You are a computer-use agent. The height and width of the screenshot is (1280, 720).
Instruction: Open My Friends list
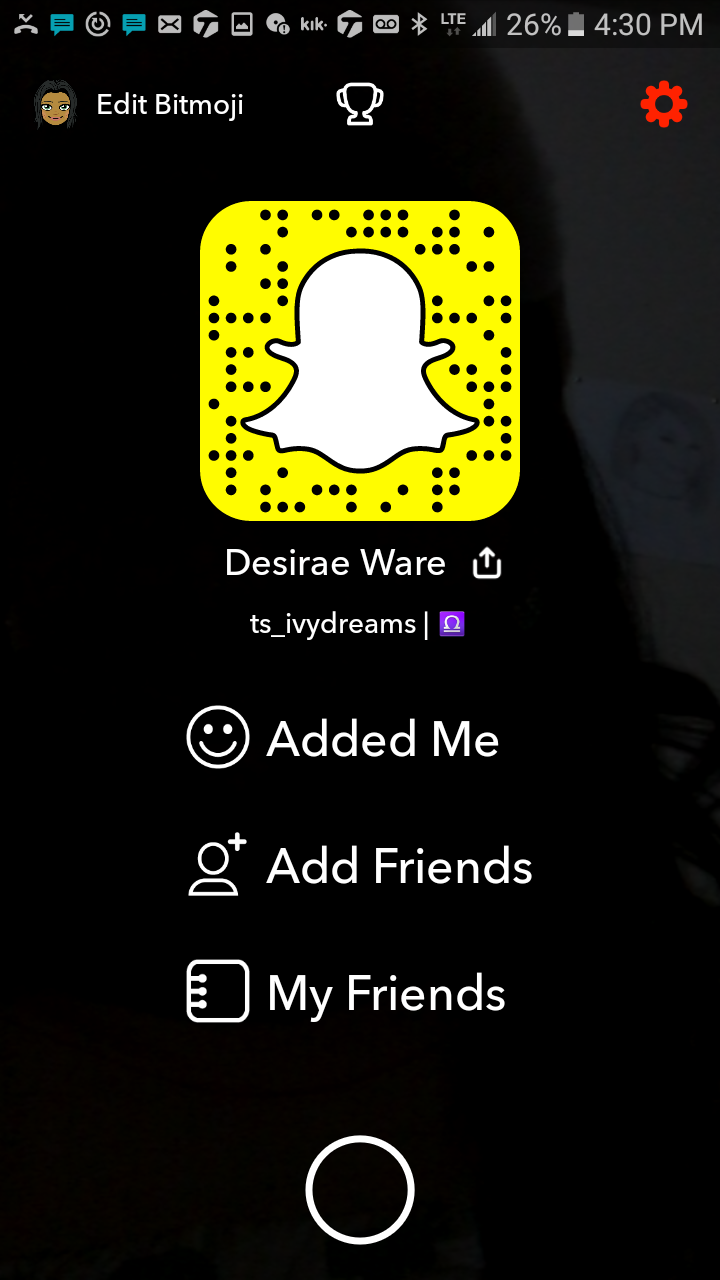(x=347, y=992)
